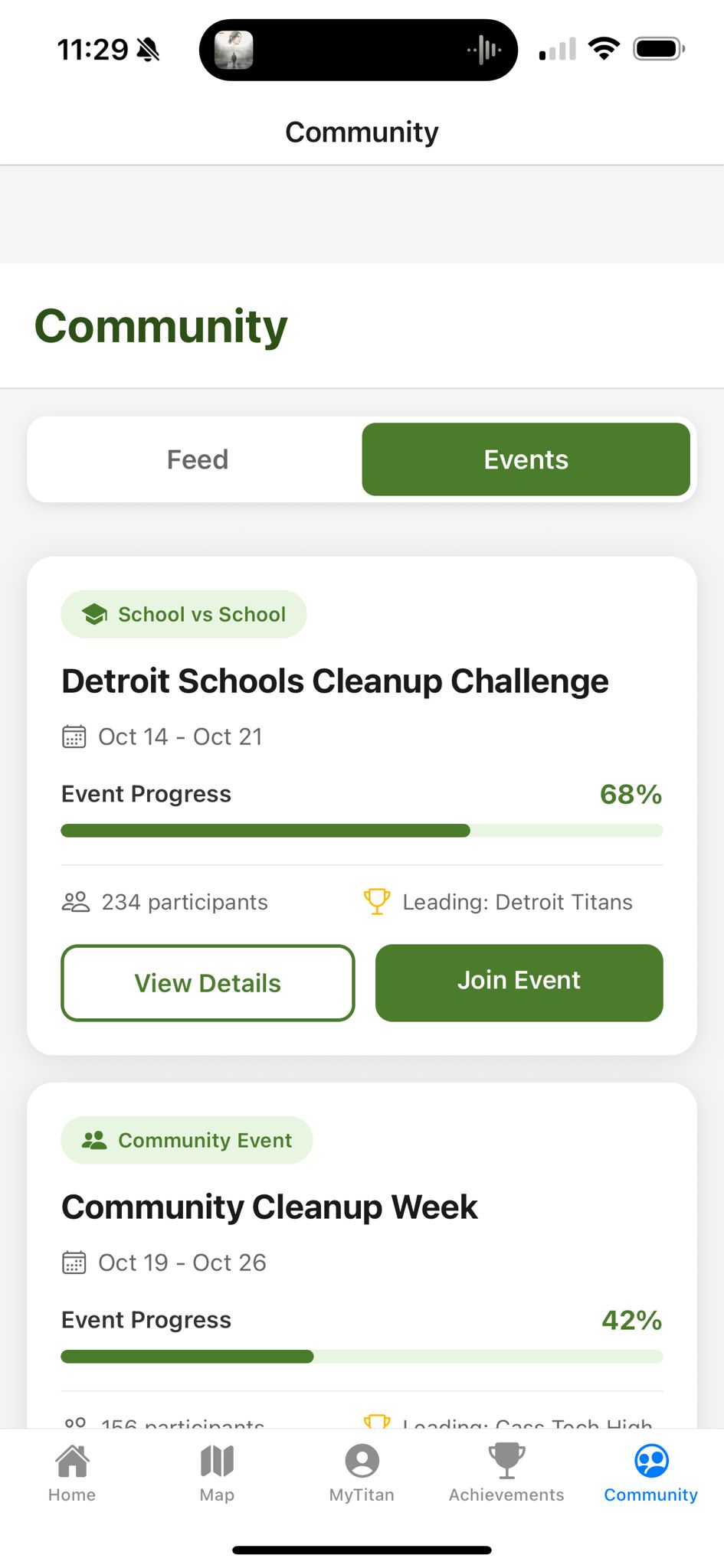The height and width of the screenshot is (1568, 724).
Task: Open the Community Cleanup Week card
Action: click(269, 1207)
